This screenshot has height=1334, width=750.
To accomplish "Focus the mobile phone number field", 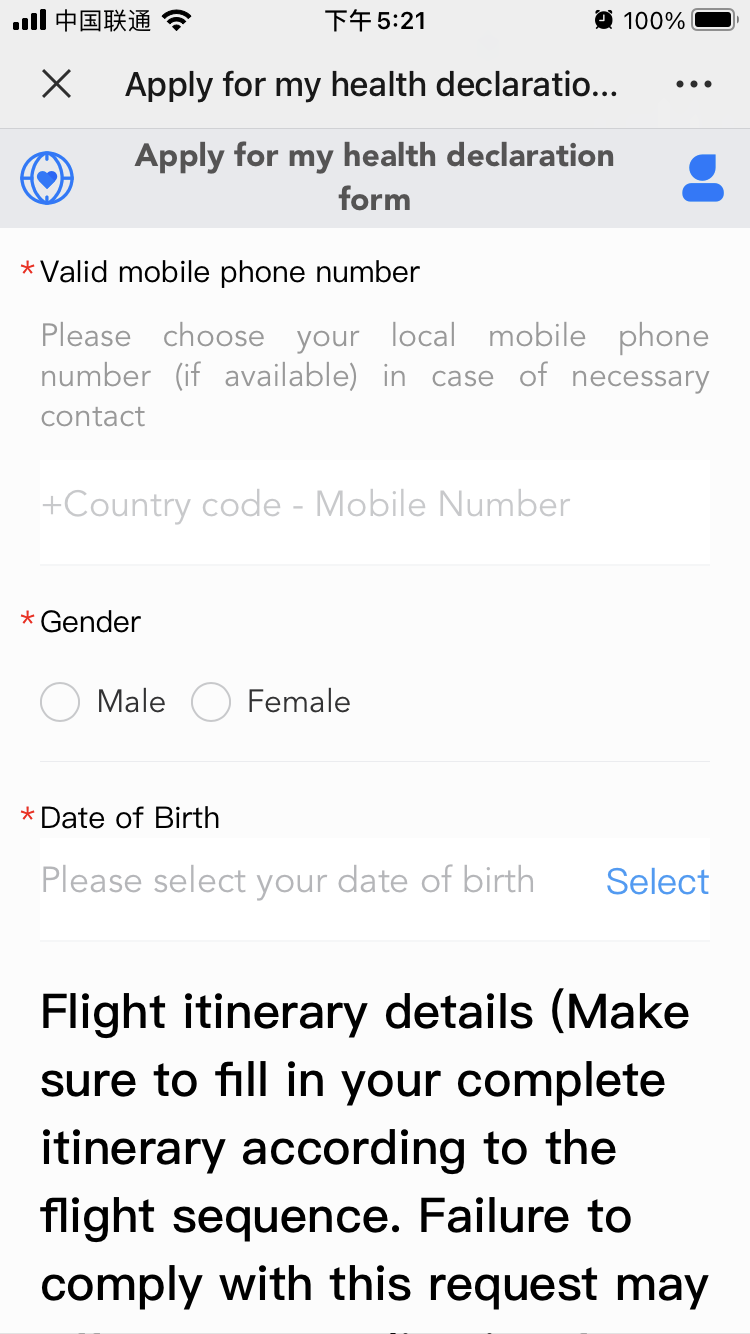I will (375, 505).
